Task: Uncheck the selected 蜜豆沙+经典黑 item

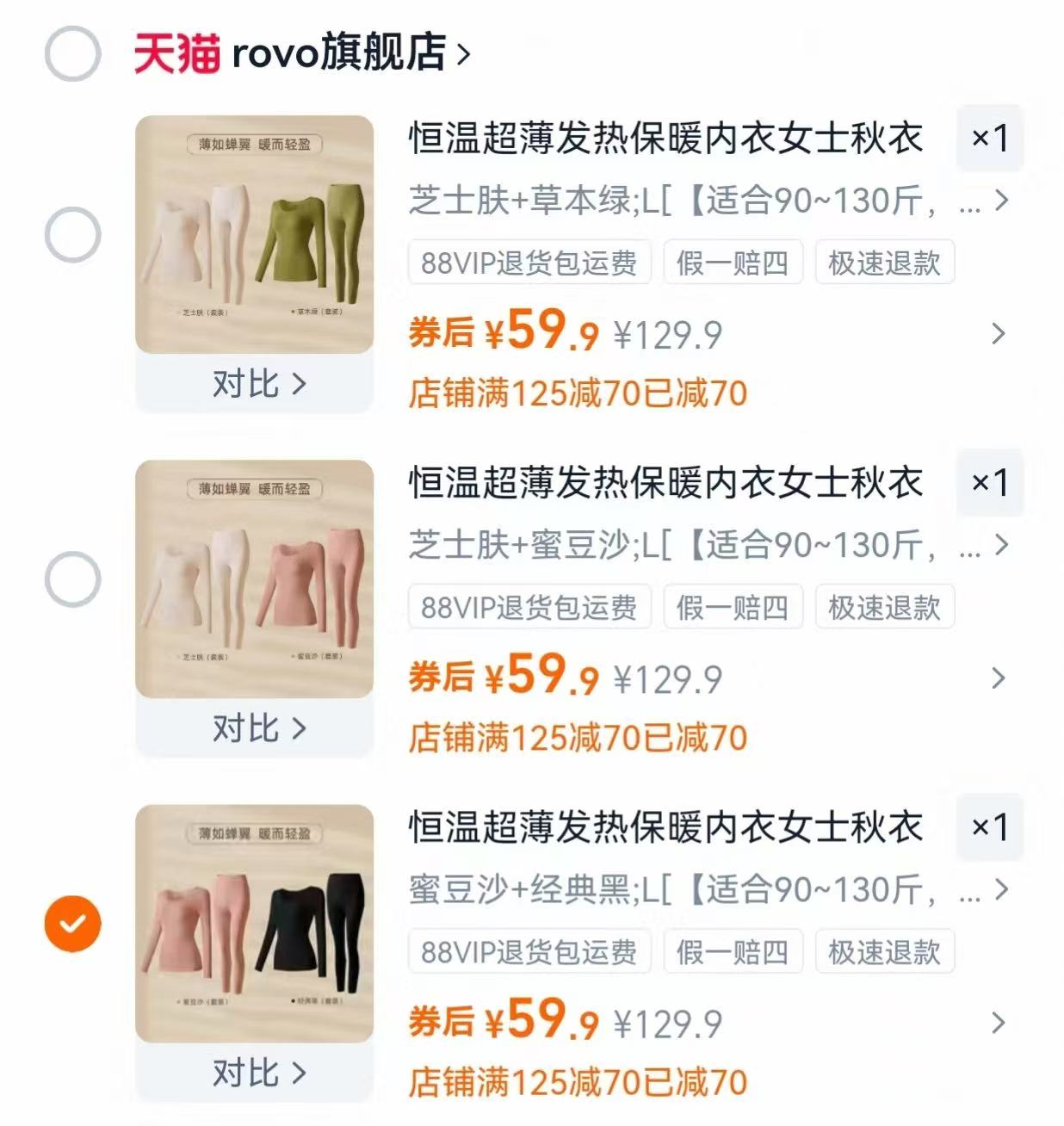Action: pyautogui.click(x=72, y=922)
